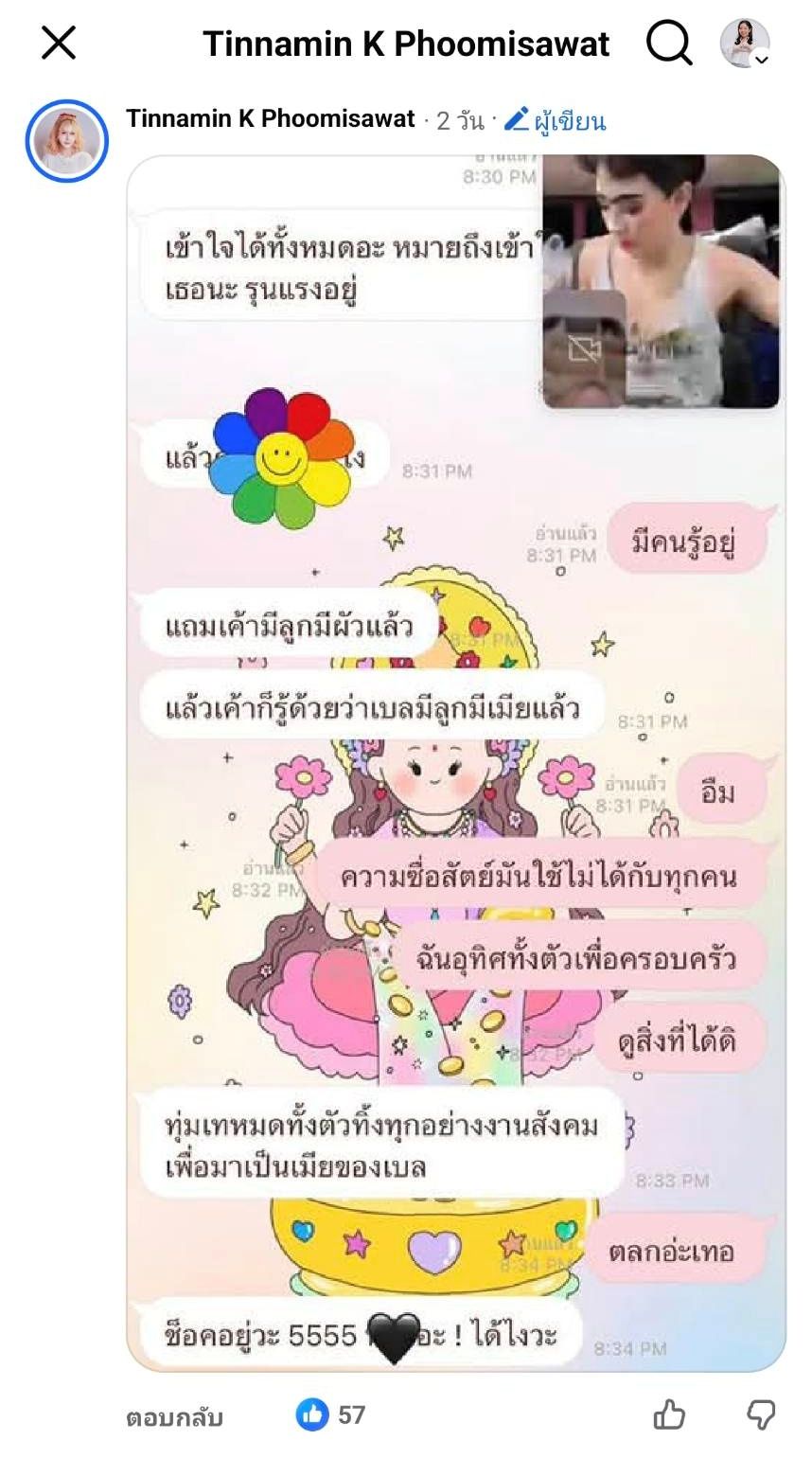View the 57 reactions on the comment
812x1458 pixels.
click(x=330, y=1415)
